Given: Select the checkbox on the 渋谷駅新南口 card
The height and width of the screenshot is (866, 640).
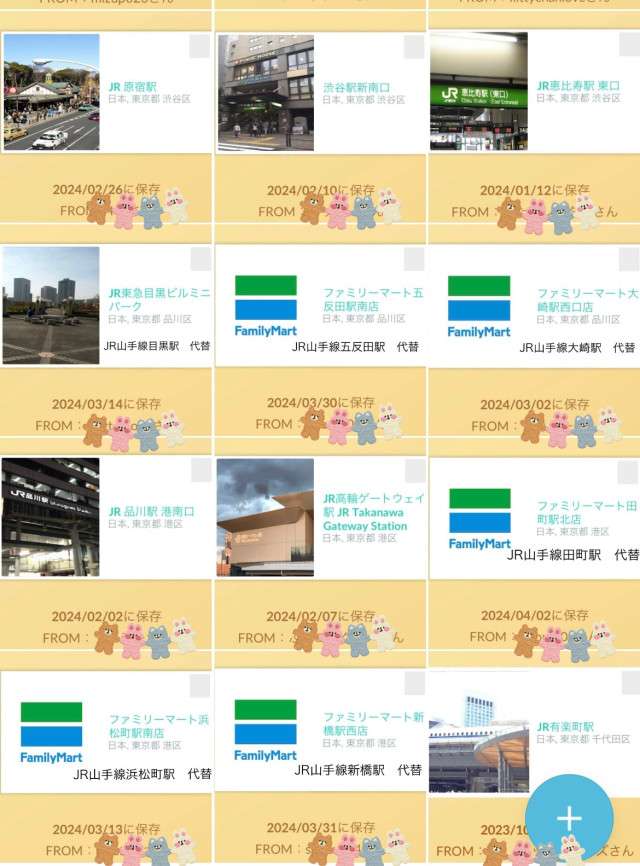Looking at the screenshot, I should click(414, 46).
